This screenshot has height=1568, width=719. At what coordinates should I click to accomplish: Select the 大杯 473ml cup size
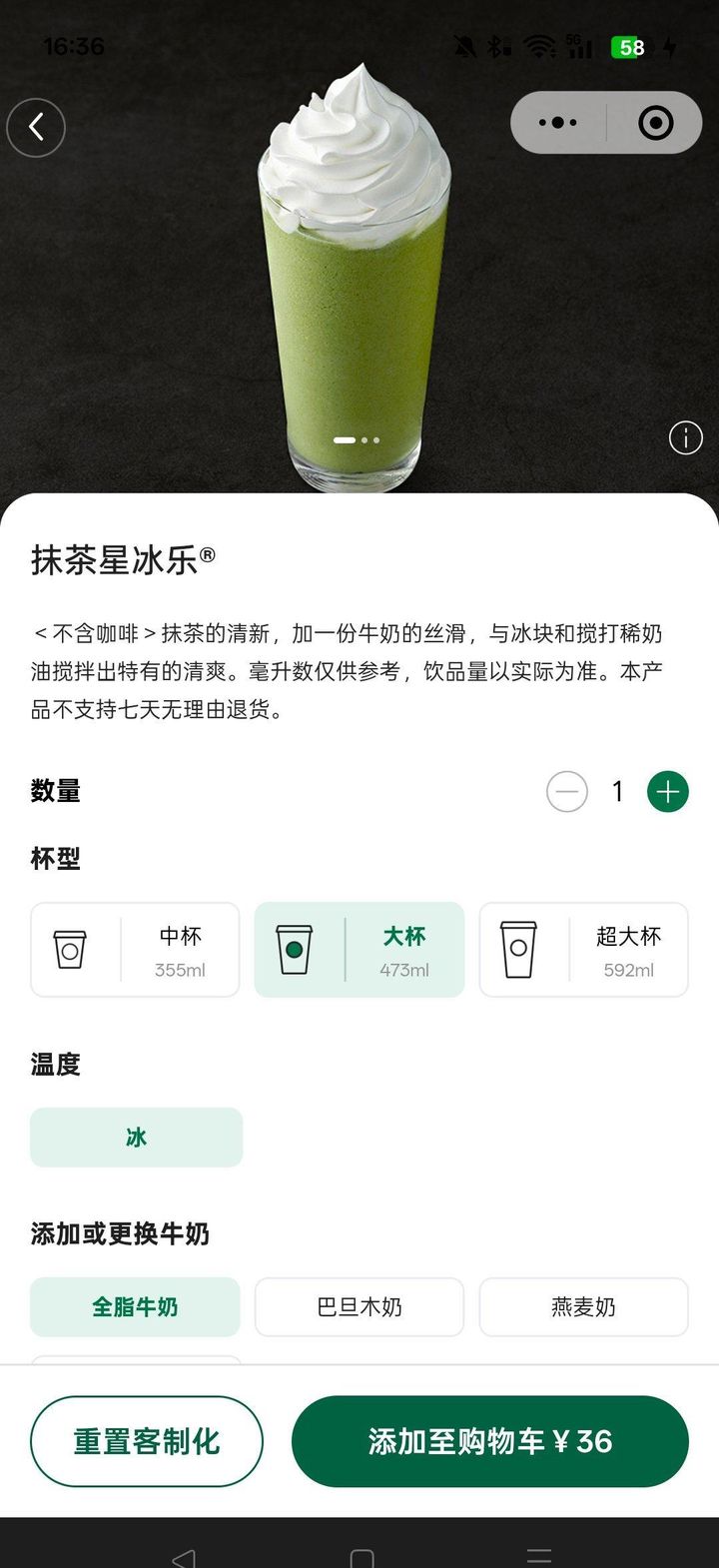click(x=359, y=950)
